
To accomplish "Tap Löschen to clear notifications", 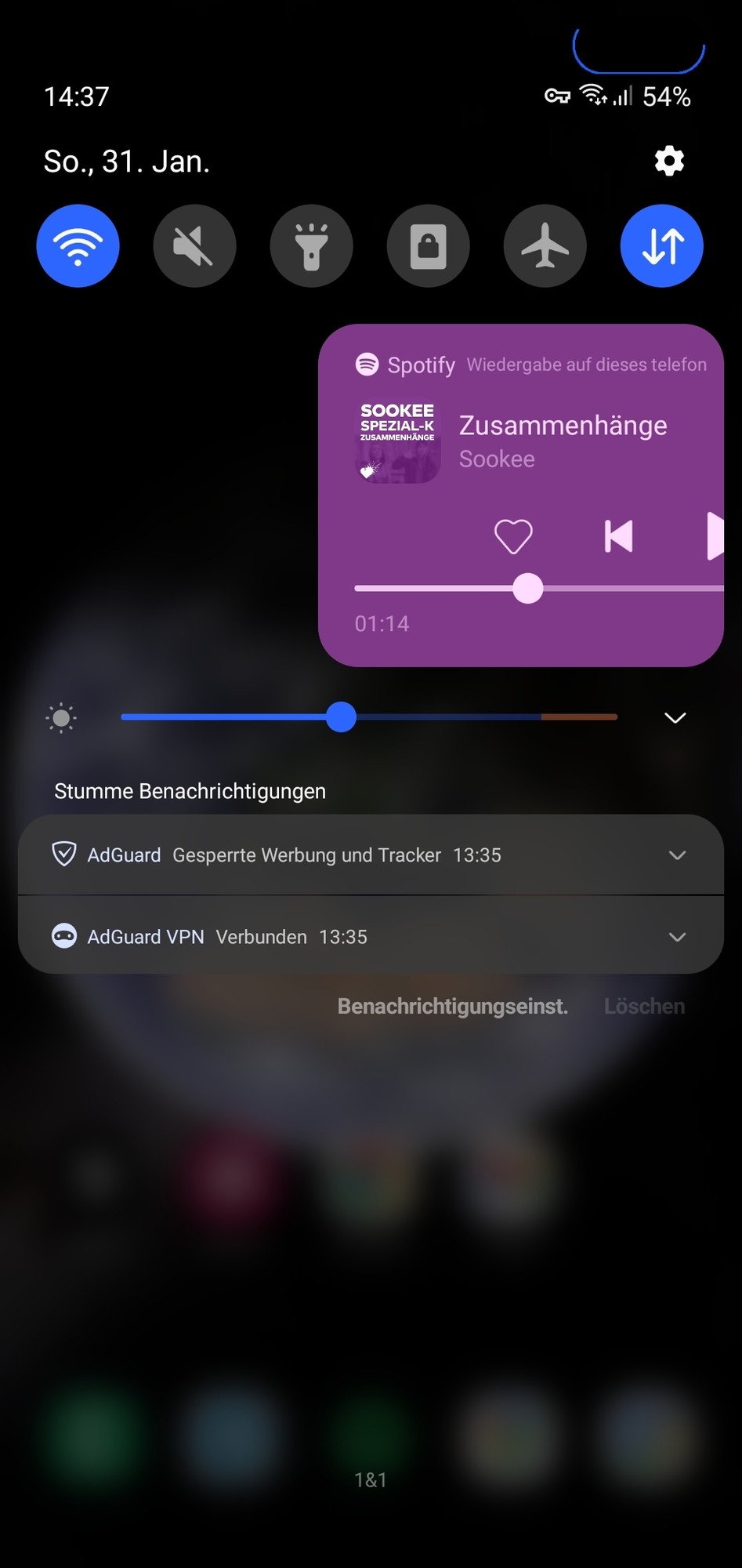I will (x=644, y=1007).
